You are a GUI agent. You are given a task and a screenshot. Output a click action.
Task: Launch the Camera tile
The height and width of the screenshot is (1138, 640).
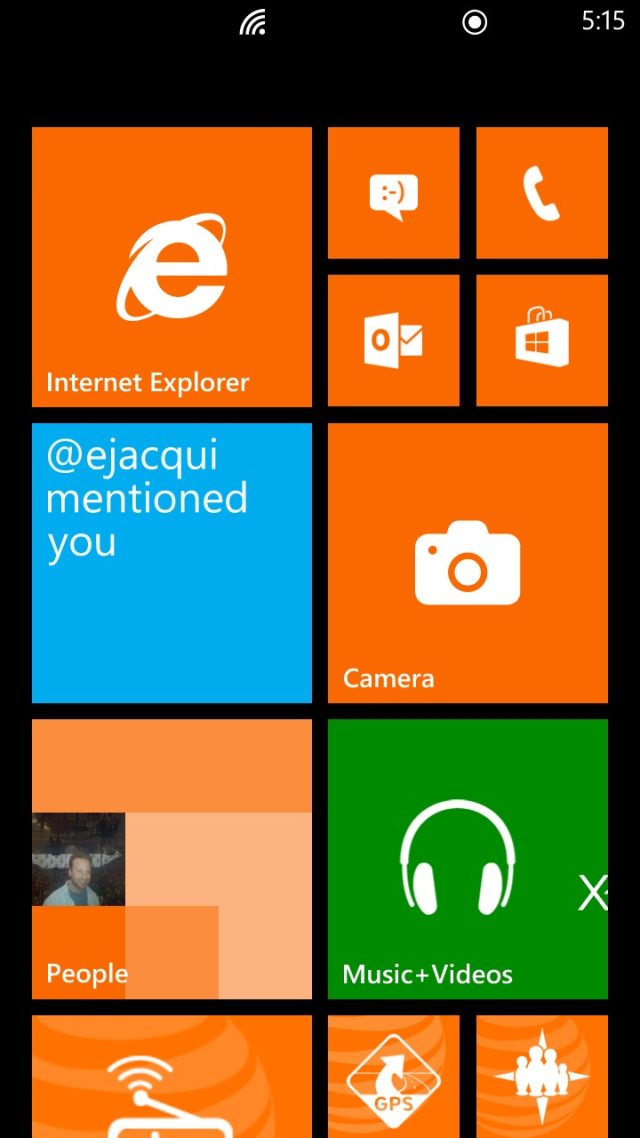[468, 562]
